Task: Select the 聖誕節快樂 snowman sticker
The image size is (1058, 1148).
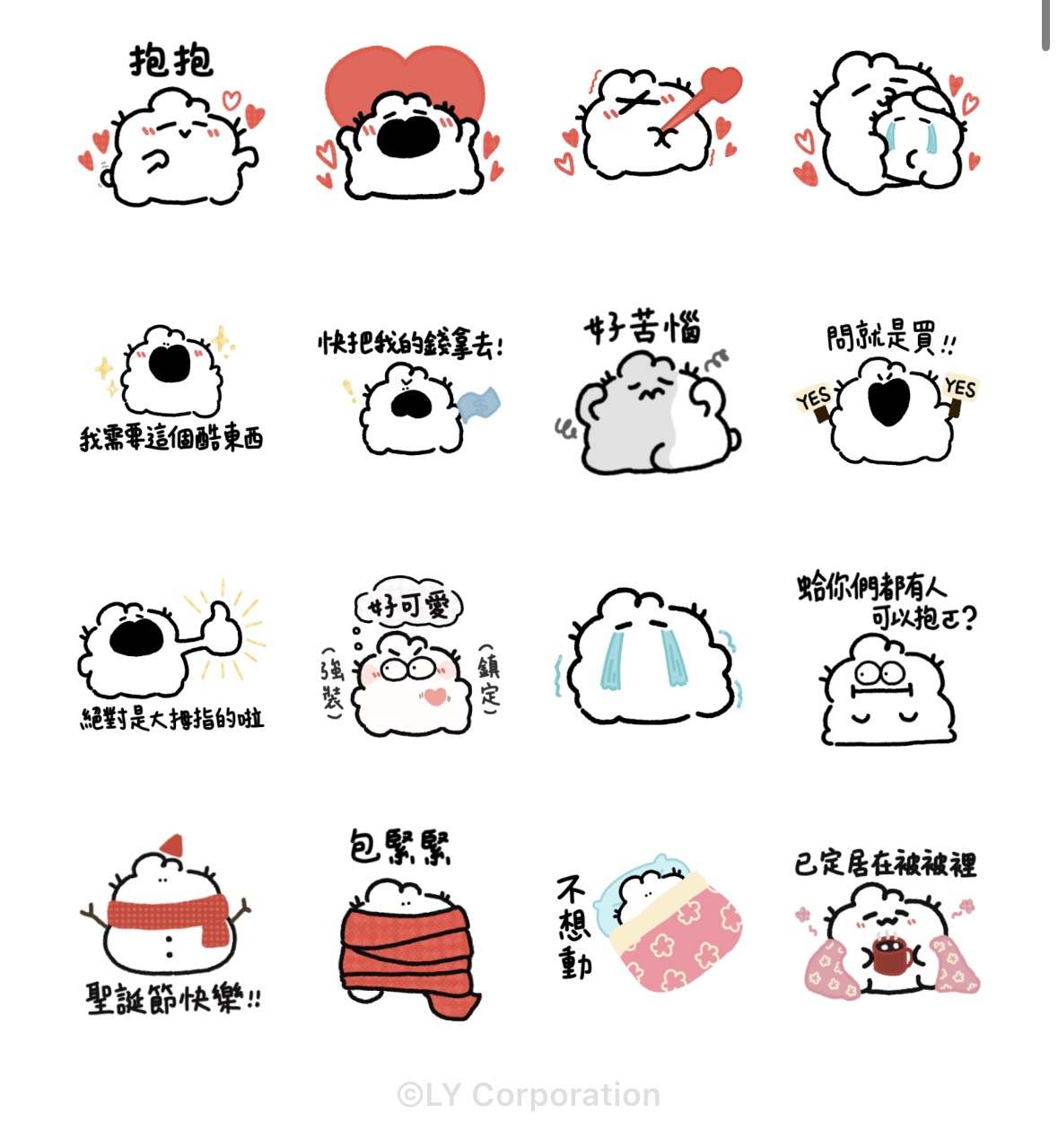Action: pos(171,925)
